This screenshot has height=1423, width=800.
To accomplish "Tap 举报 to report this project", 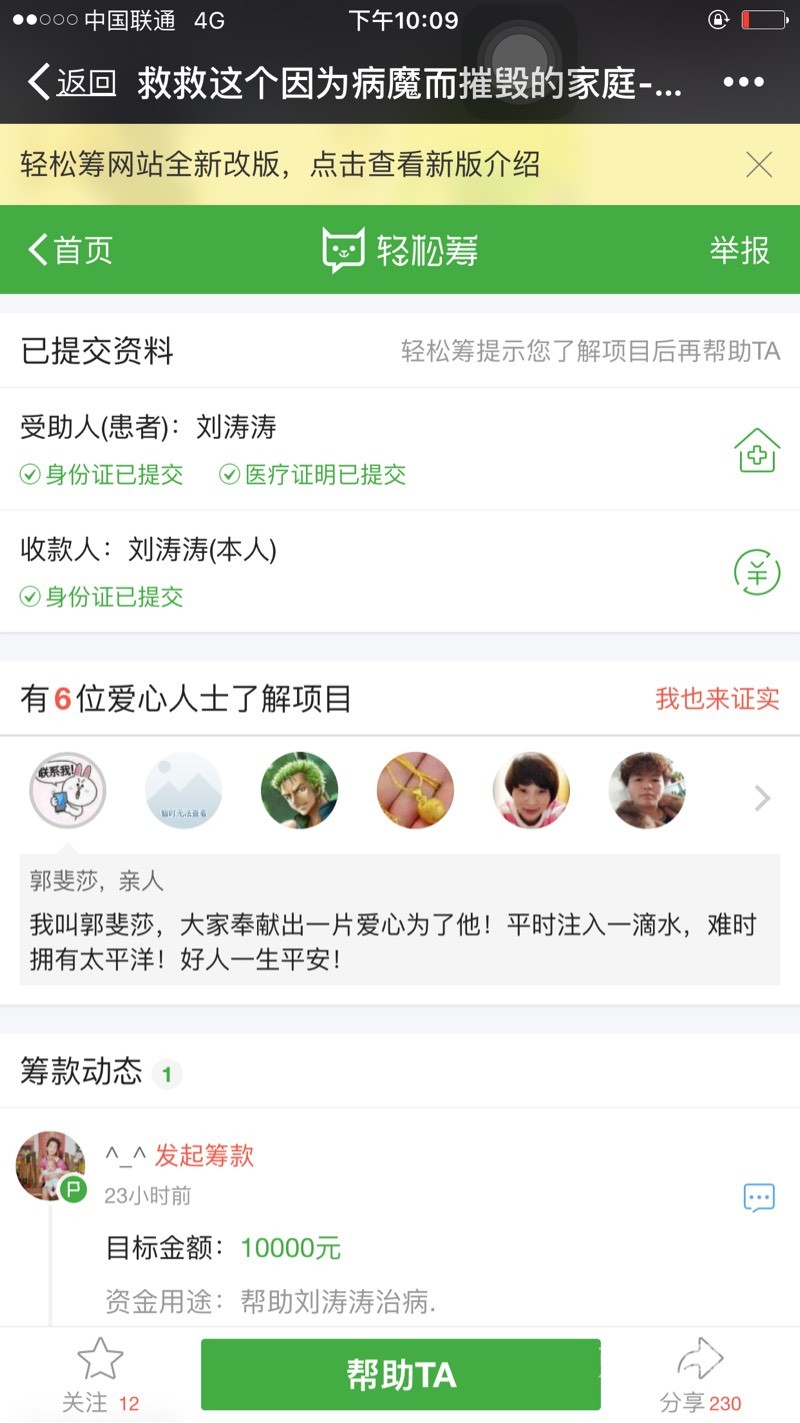I will 739,250.
